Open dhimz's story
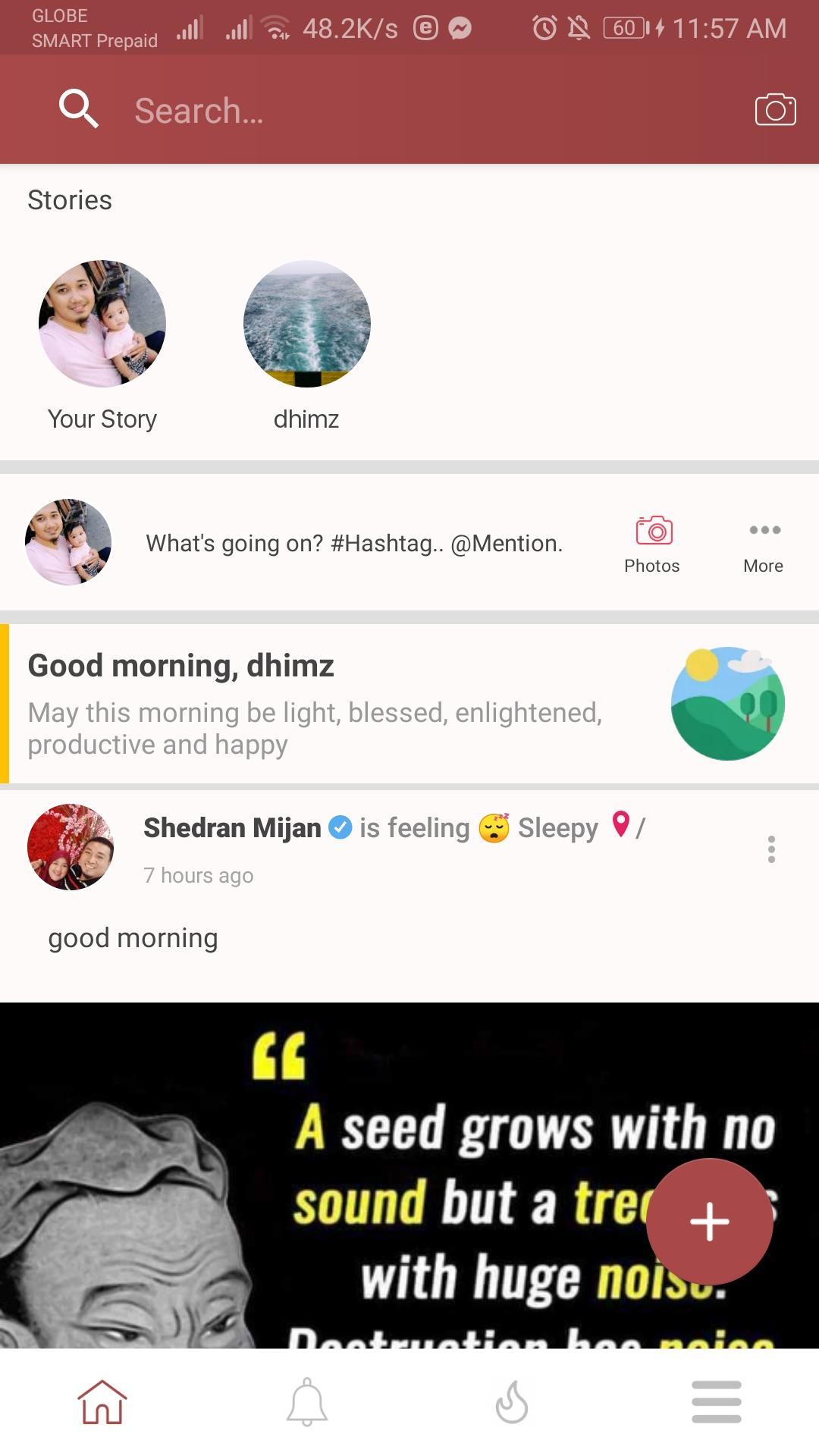This screenshot has height=1456, width=819. tap(306, 325)
